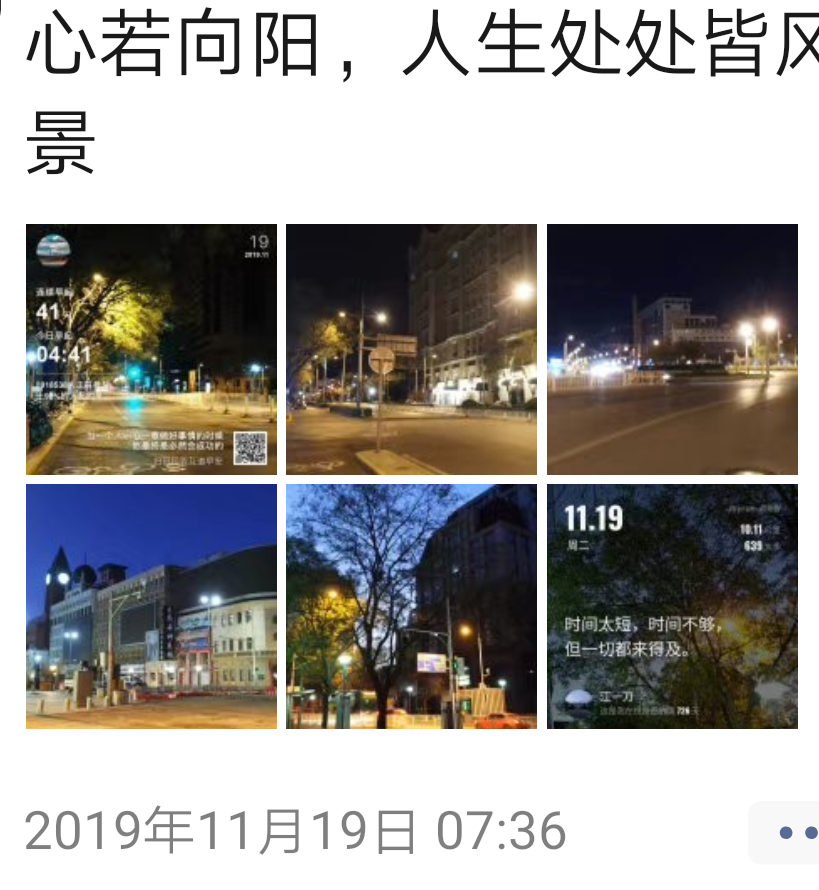View the night street with round sign photo

click(411, 349)
